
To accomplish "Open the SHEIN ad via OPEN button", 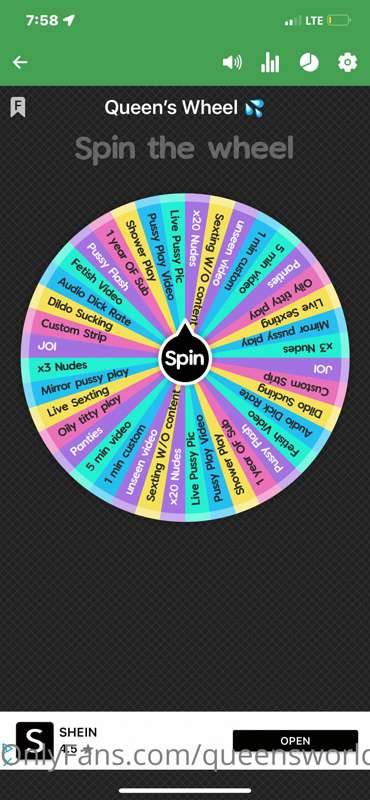I will coord(295,740).
